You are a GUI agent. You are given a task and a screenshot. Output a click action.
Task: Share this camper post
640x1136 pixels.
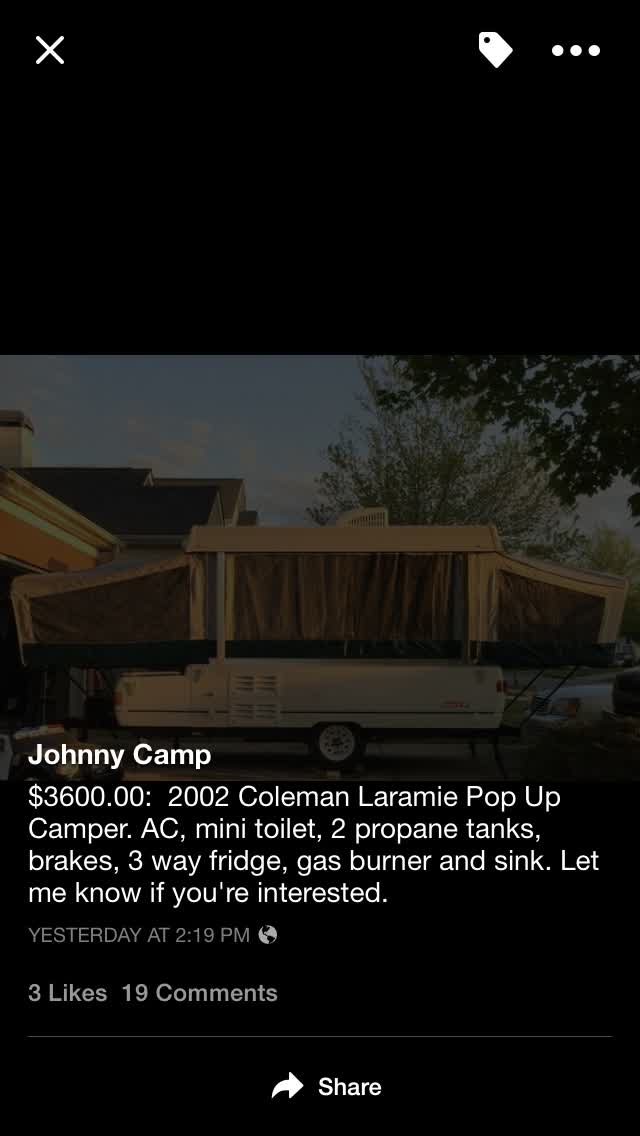[327, 1087]
